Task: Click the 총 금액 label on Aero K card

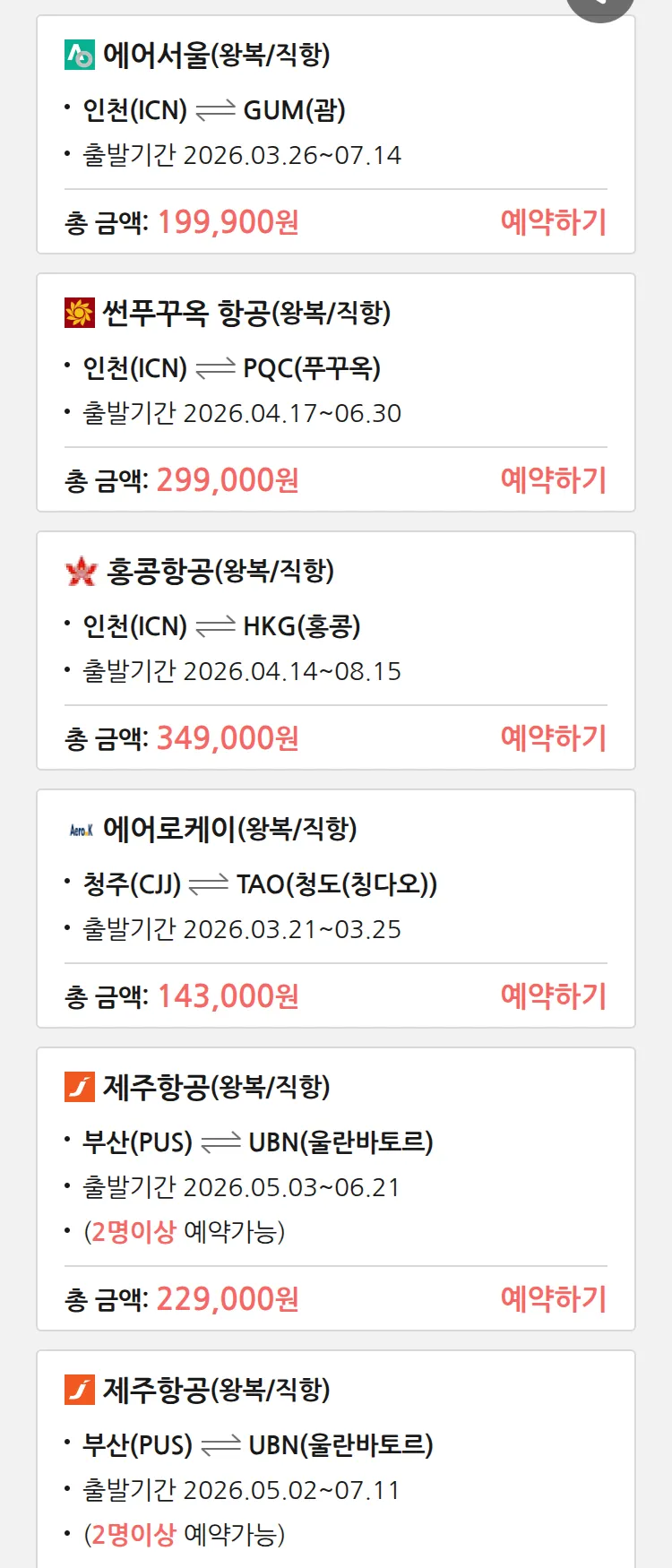Action: (x=103, y=995)
